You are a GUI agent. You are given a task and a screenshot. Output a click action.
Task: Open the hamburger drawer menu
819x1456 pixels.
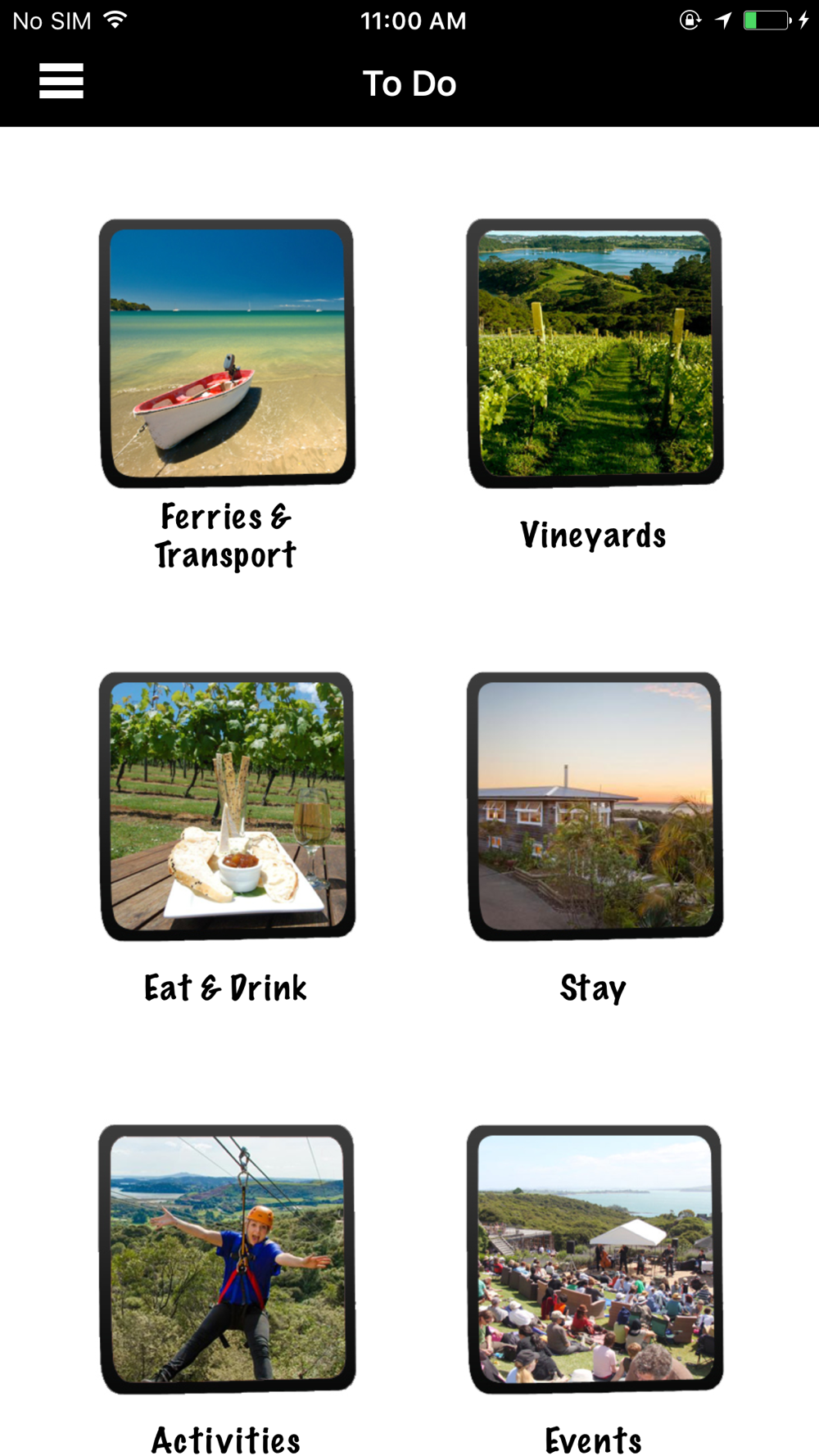point(61,81)
